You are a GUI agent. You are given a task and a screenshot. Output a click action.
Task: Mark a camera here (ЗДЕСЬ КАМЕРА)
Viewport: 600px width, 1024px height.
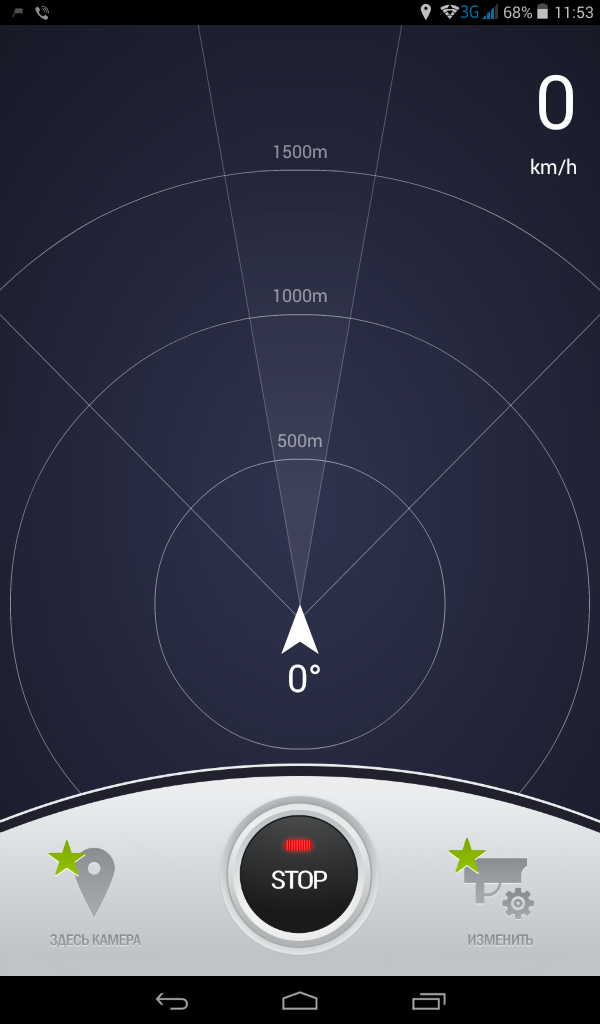[94, 895]
